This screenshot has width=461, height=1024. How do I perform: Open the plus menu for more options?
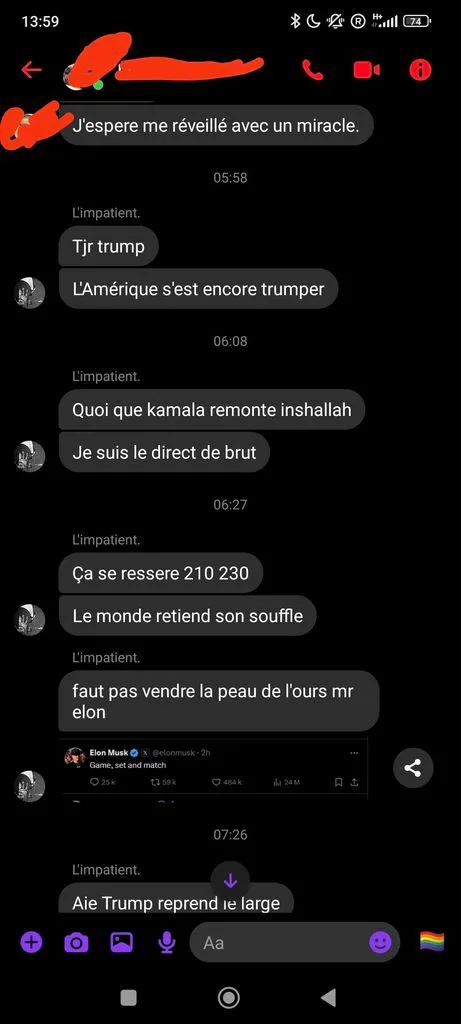(31, 942)
